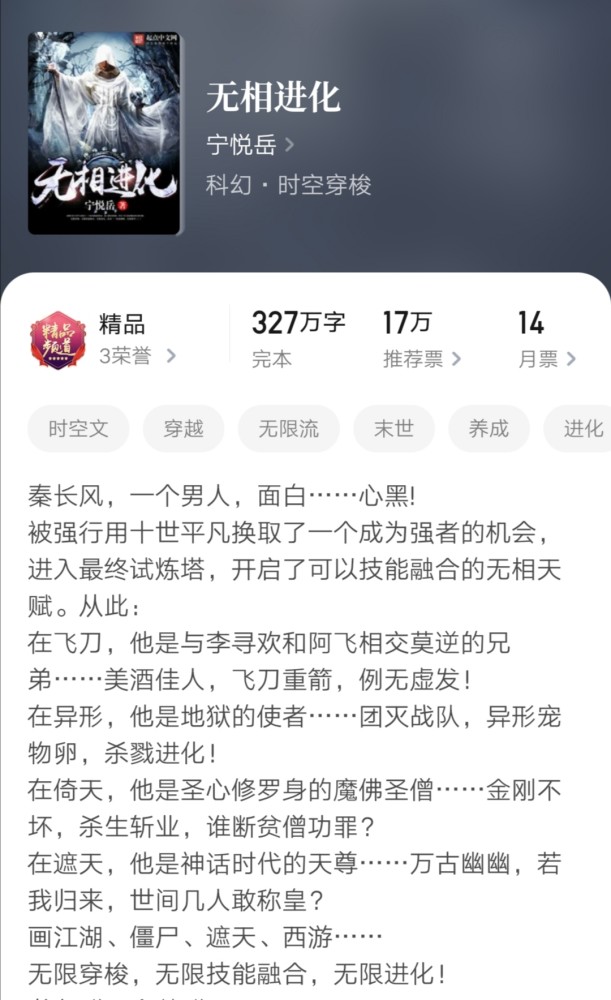Open the 科幻 · 时空穿梭 category
611x1000 pixels.
(x=288, y=185)
